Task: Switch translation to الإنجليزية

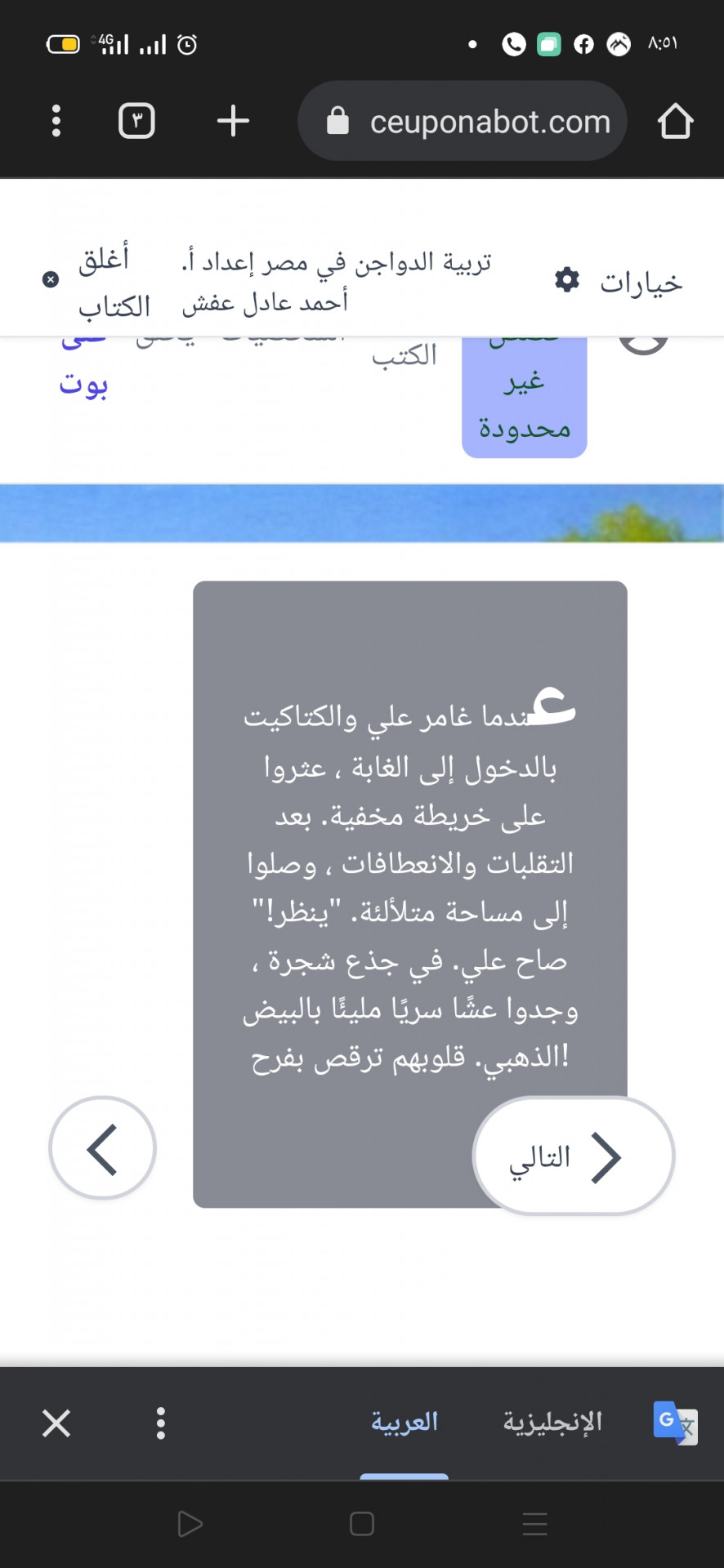Action: point(552,1422)
